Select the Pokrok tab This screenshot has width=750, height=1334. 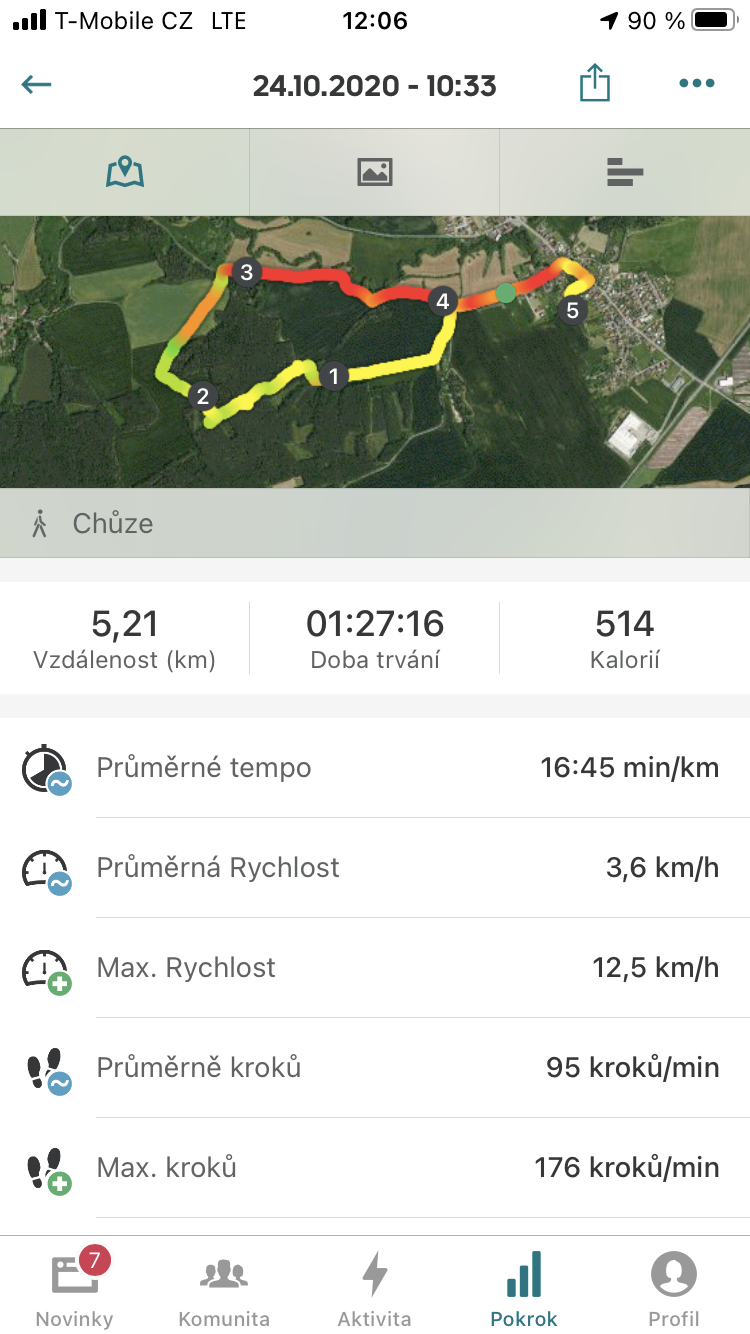coord(524,1286)
